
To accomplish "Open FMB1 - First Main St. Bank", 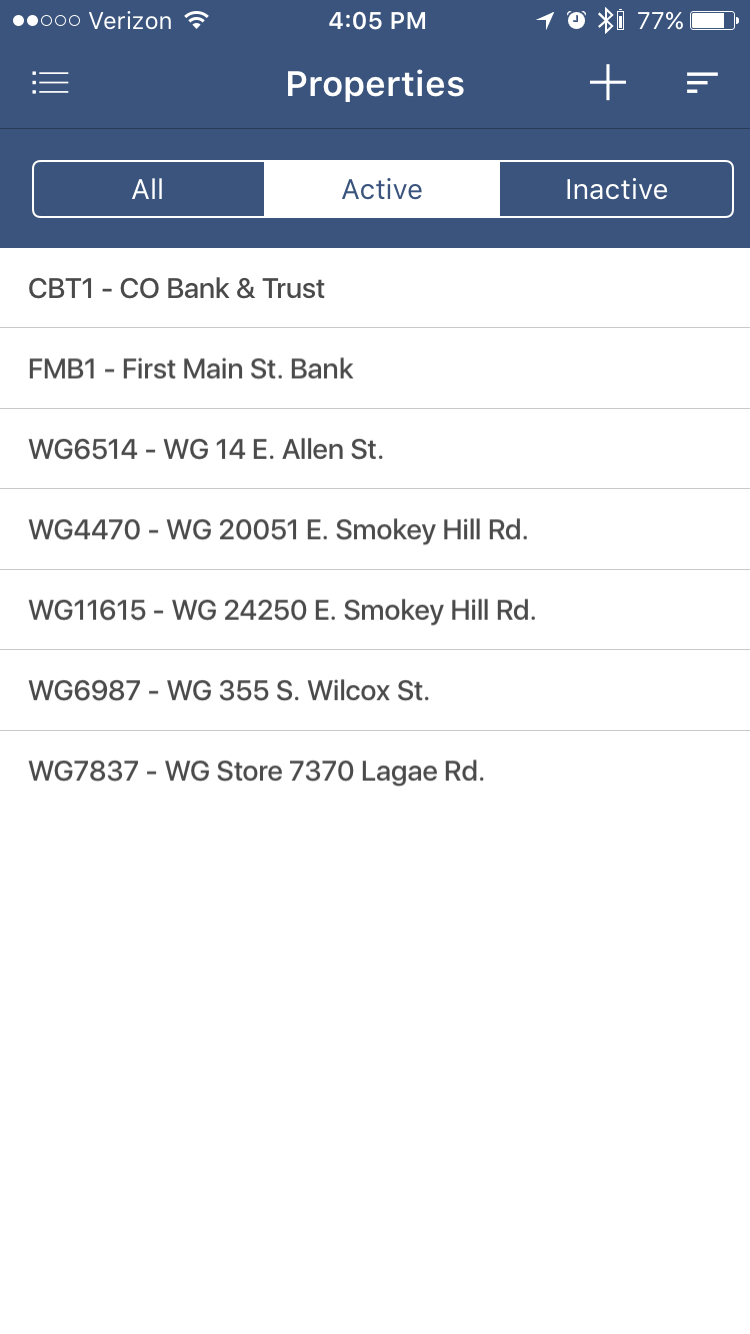I will coord(375,368).
